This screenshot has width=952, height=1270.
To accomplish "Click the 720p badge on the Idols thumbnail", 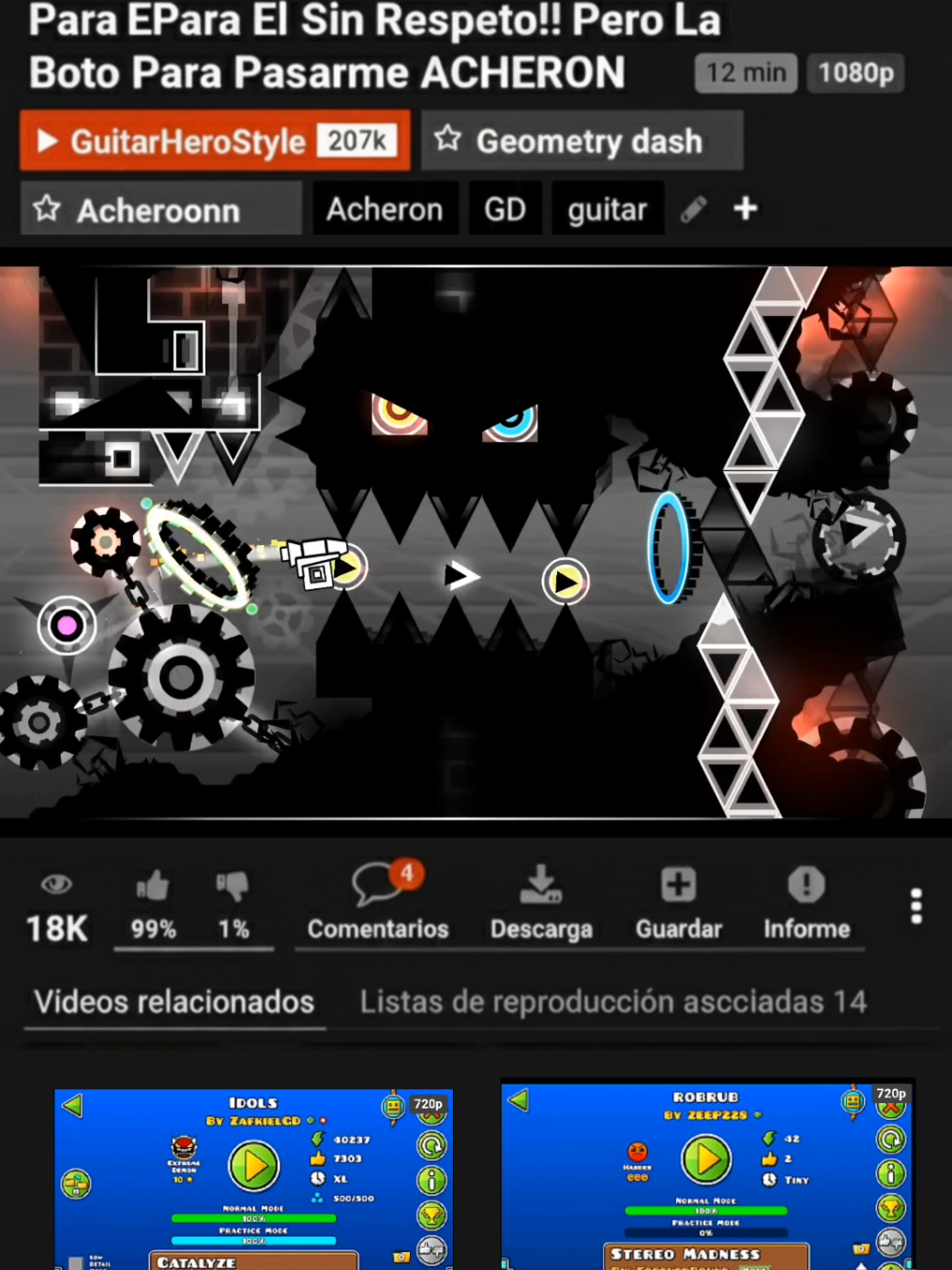I will [427, 1105].
